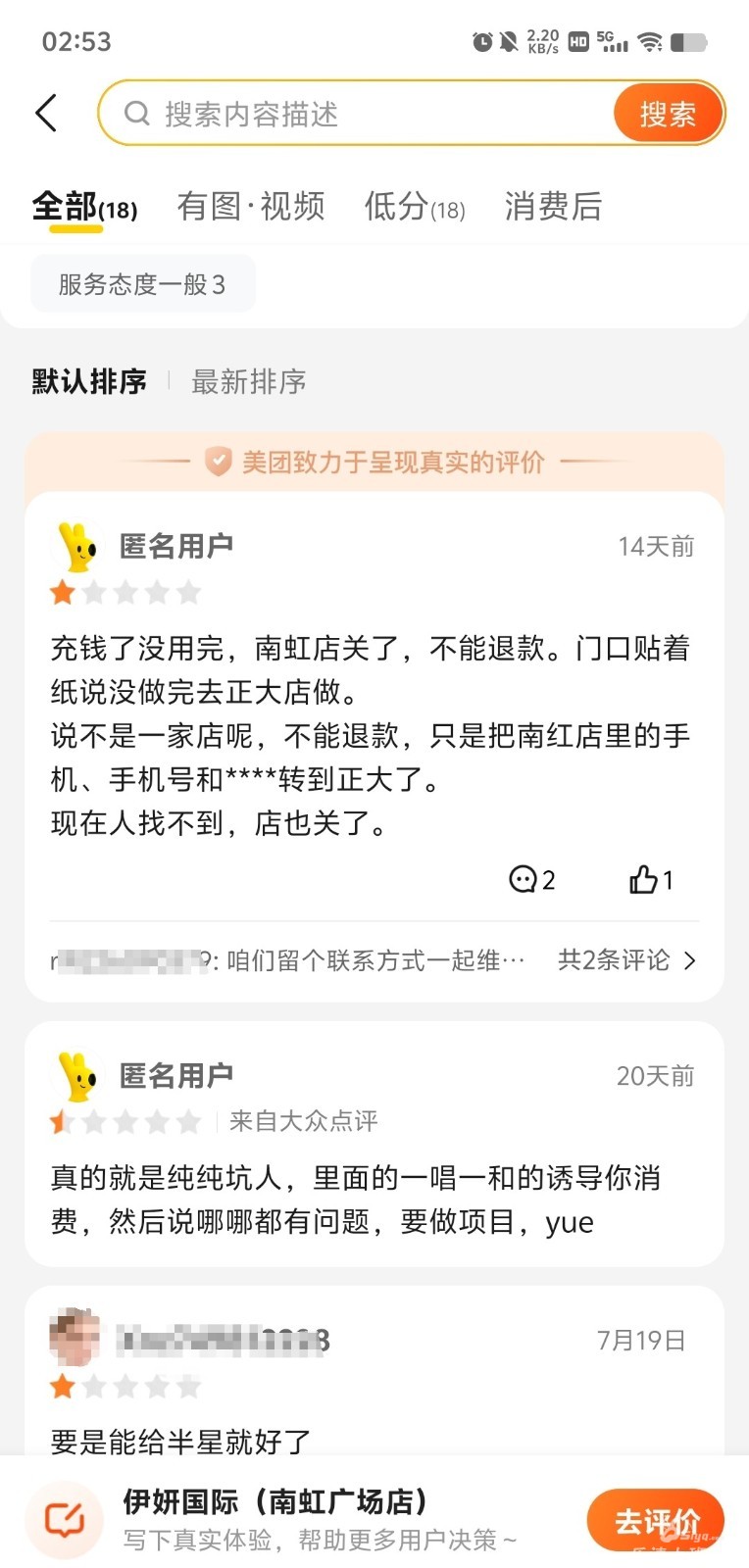This screenshot has width=749, height=1568.
Task: Switch to the 消费后 tab
Action: 553,207
